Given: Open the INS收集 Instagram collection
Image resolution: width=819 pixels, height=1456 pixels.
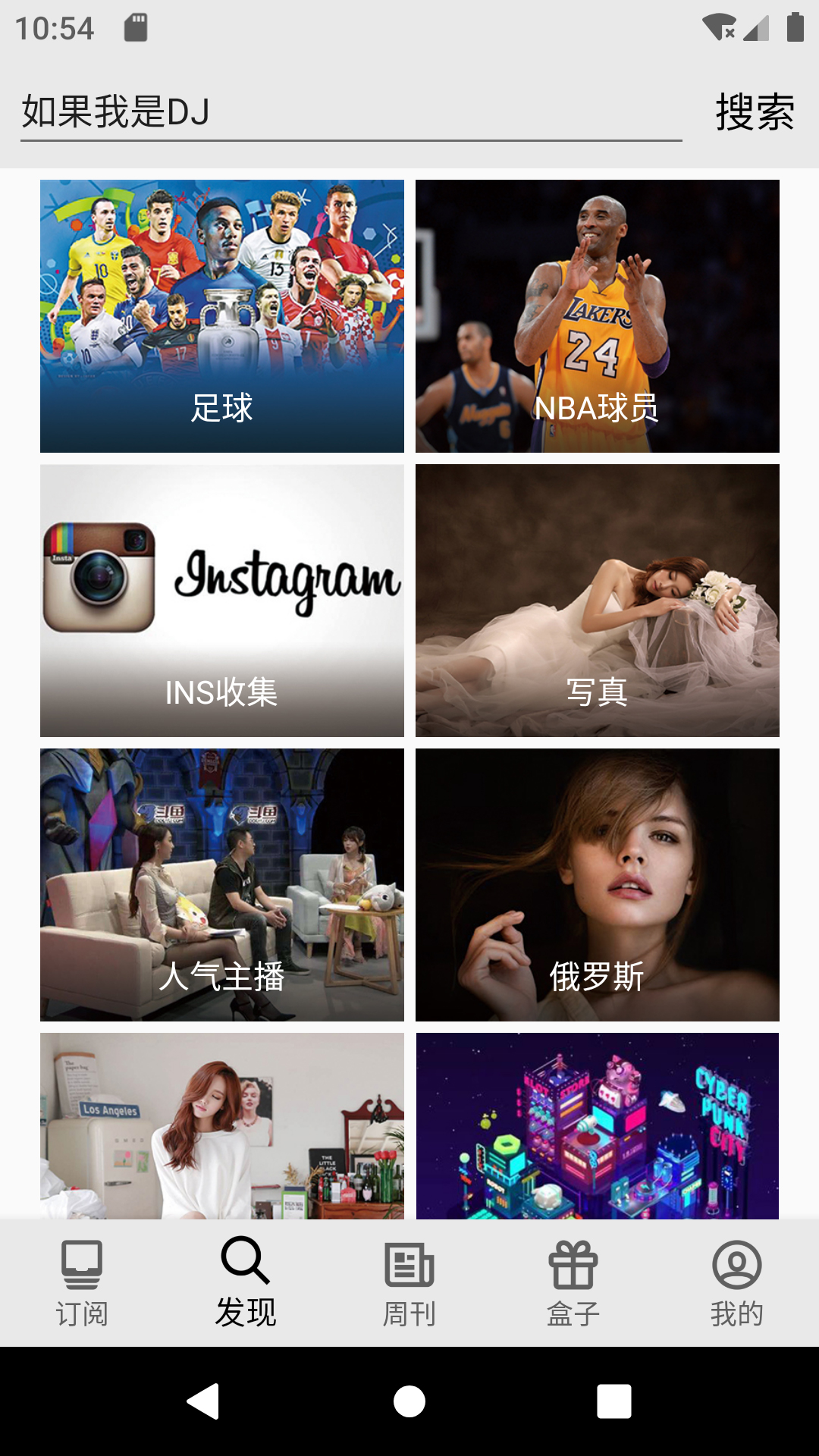Looking at the screenshot, I should 222,601.
